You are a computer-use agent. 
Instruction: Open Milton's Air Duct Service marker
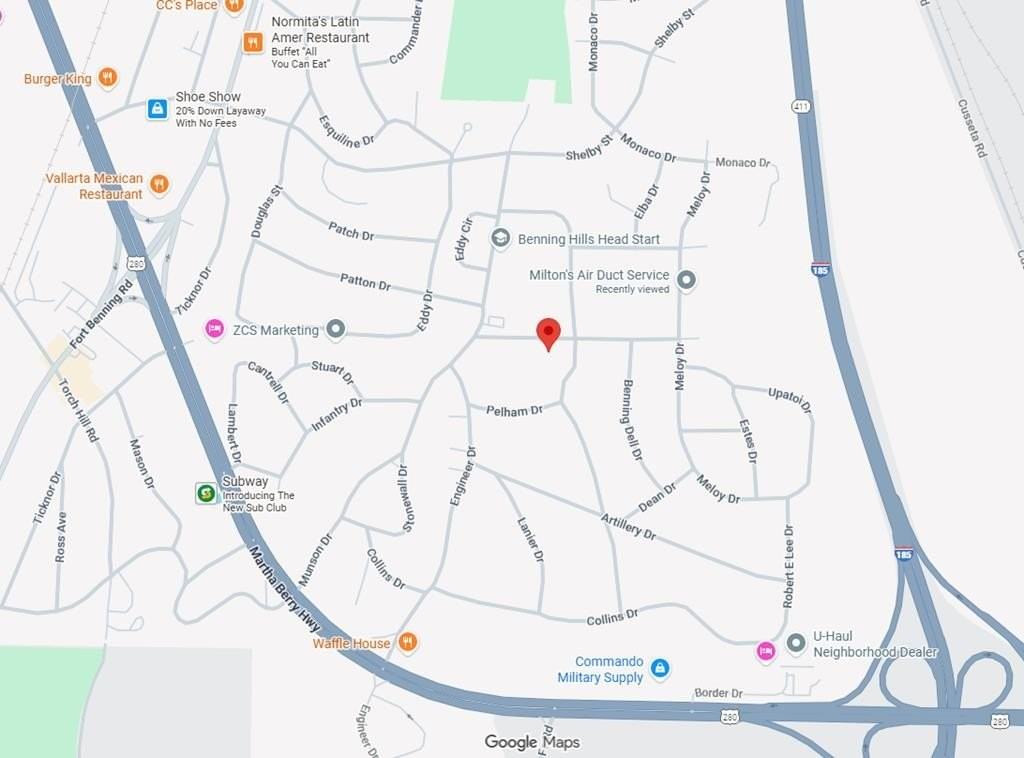coord(686,281)
